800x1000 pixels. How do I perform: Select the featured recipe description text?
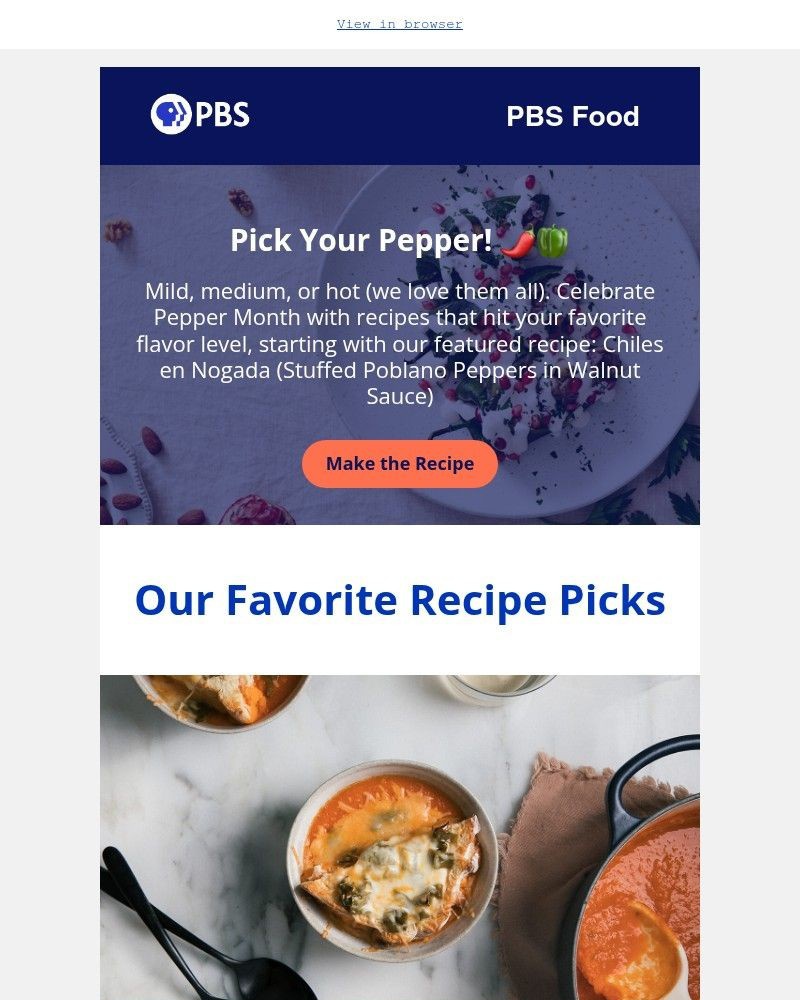[x=400, y=345]
